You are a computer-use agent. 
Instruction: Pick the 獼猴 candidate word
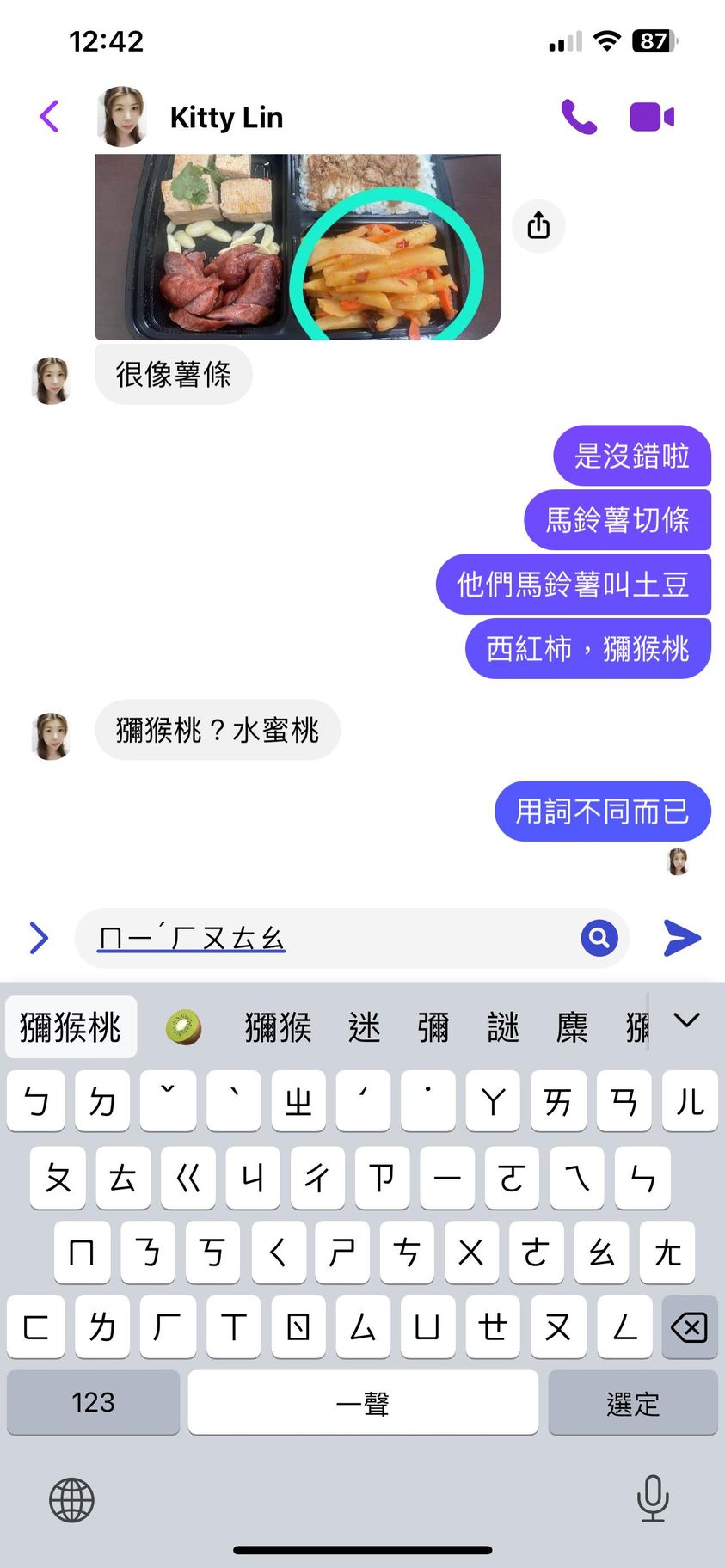tap(278, 1027)
